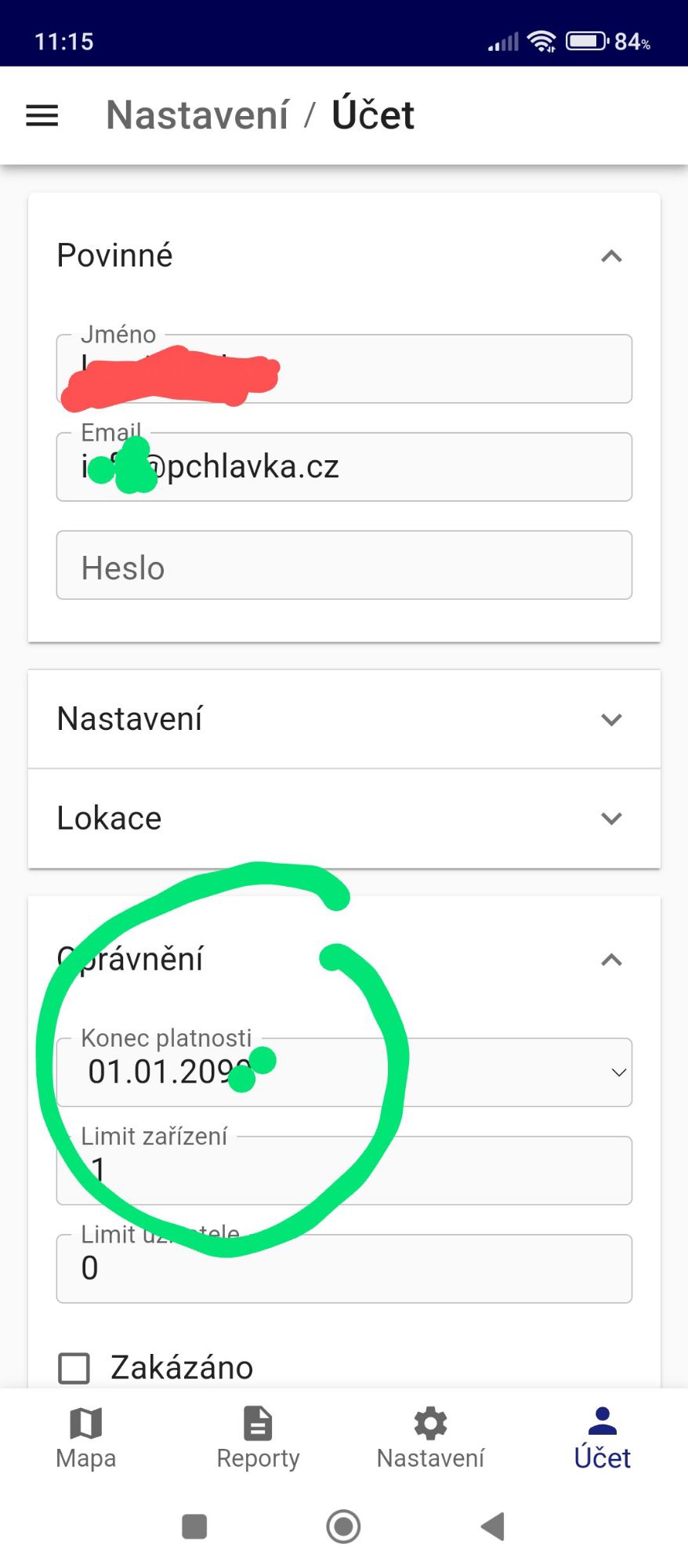Image resolution: width=688 pixels, height=1568 pixels.
Task: Switch to the Mapa tab
Action: [x=86, y=1439]
